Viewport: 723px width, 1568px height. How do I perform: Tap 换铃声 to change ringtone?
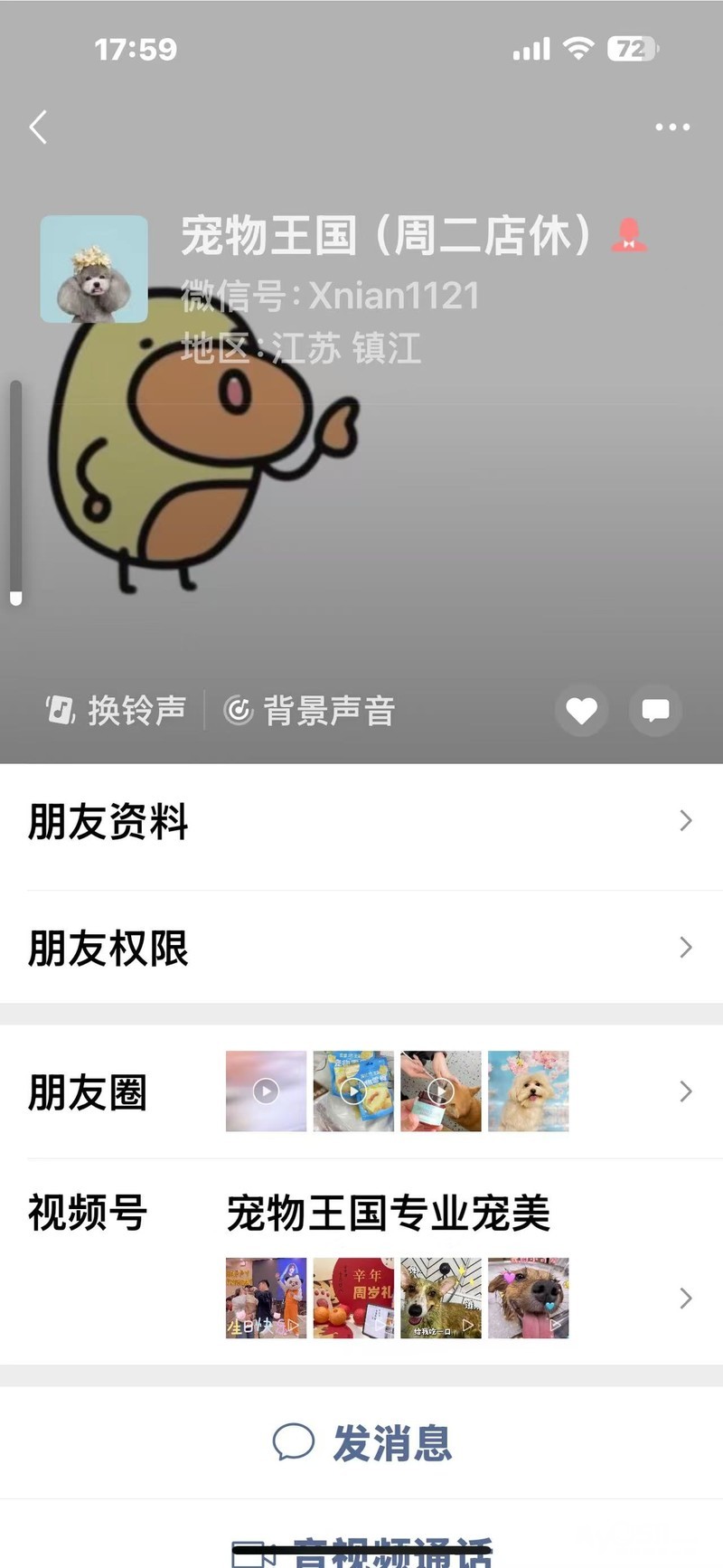117,711
